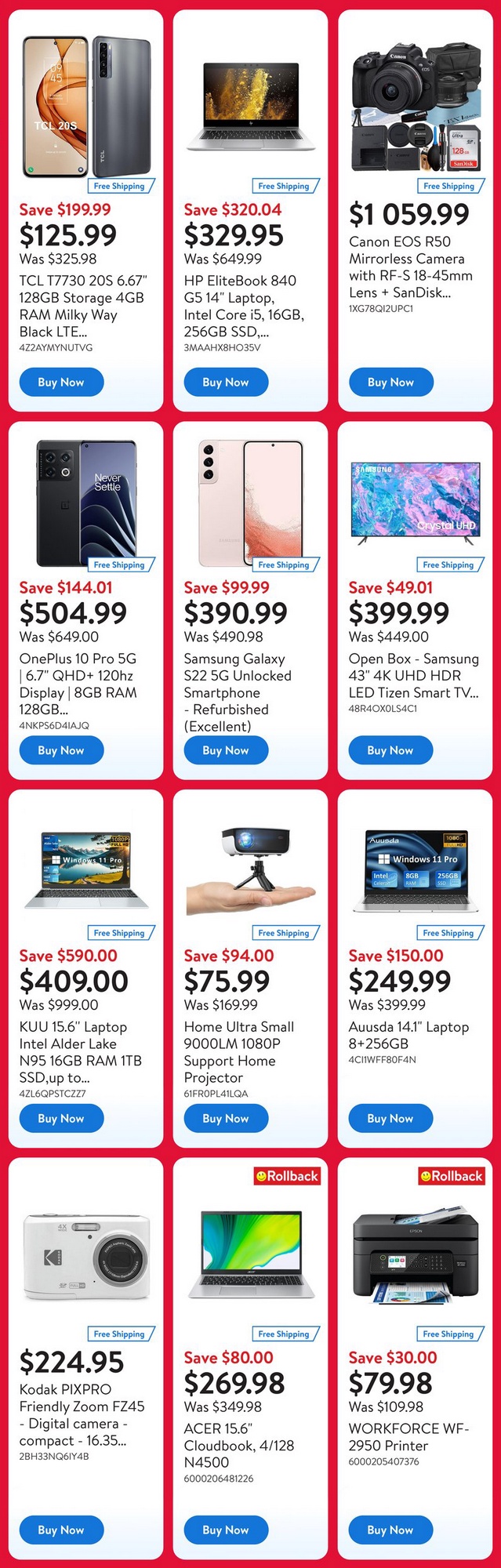Image resolution: width=501 pixels, height=1568 pixels.
Task: Buy the ACER 15.6" Cloudbook
Action: pos(226,1530)
